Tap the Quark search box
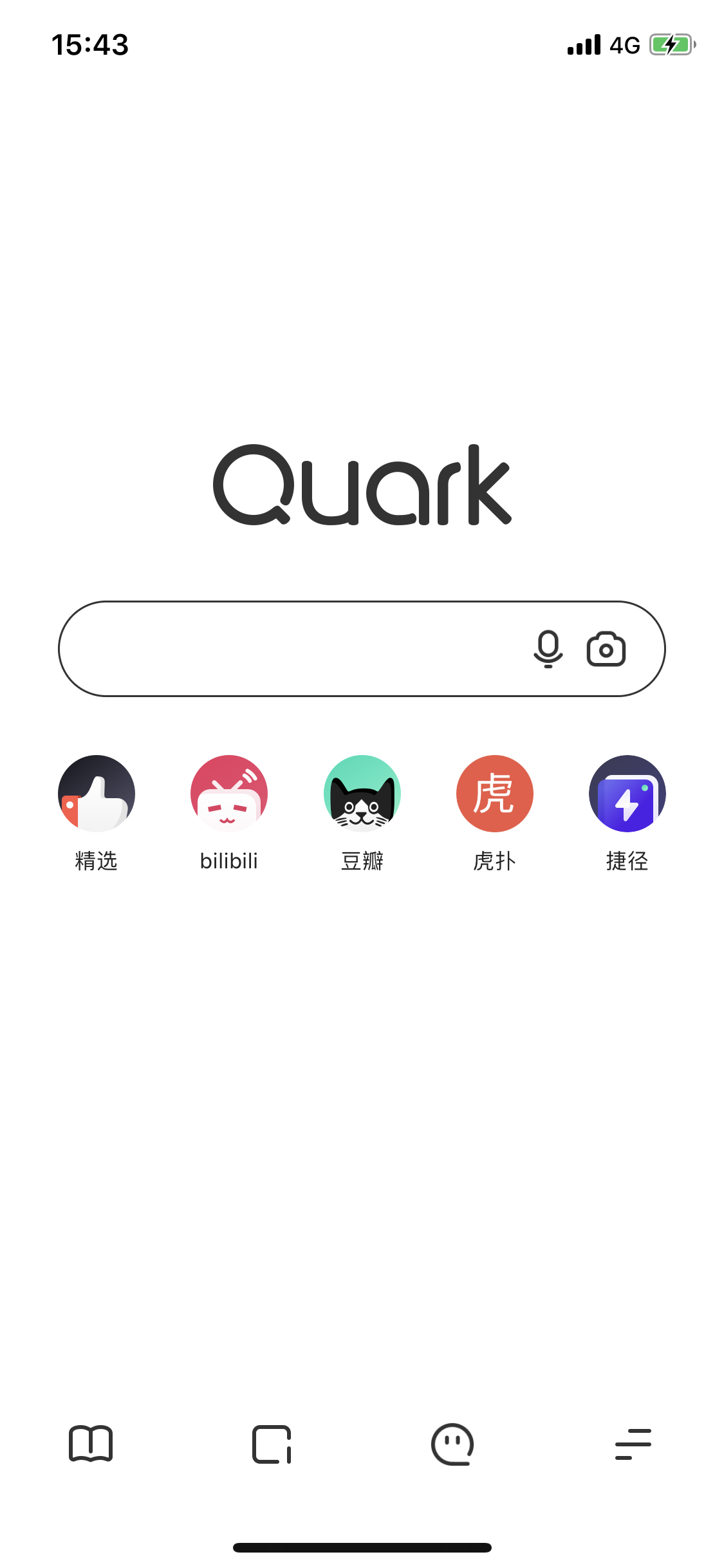 (290, 649)
